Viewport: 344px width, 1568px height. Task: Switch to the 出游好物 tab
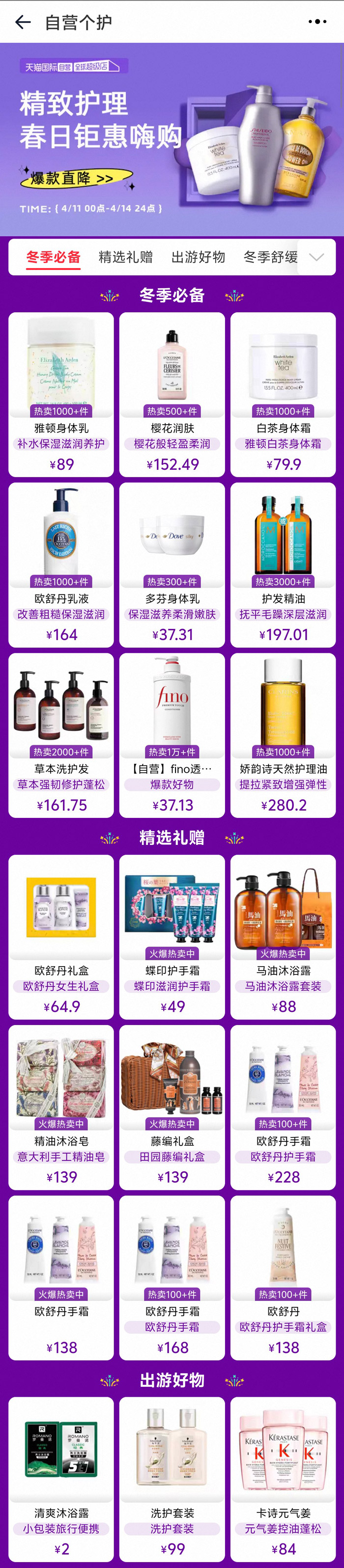pos(198,257)
